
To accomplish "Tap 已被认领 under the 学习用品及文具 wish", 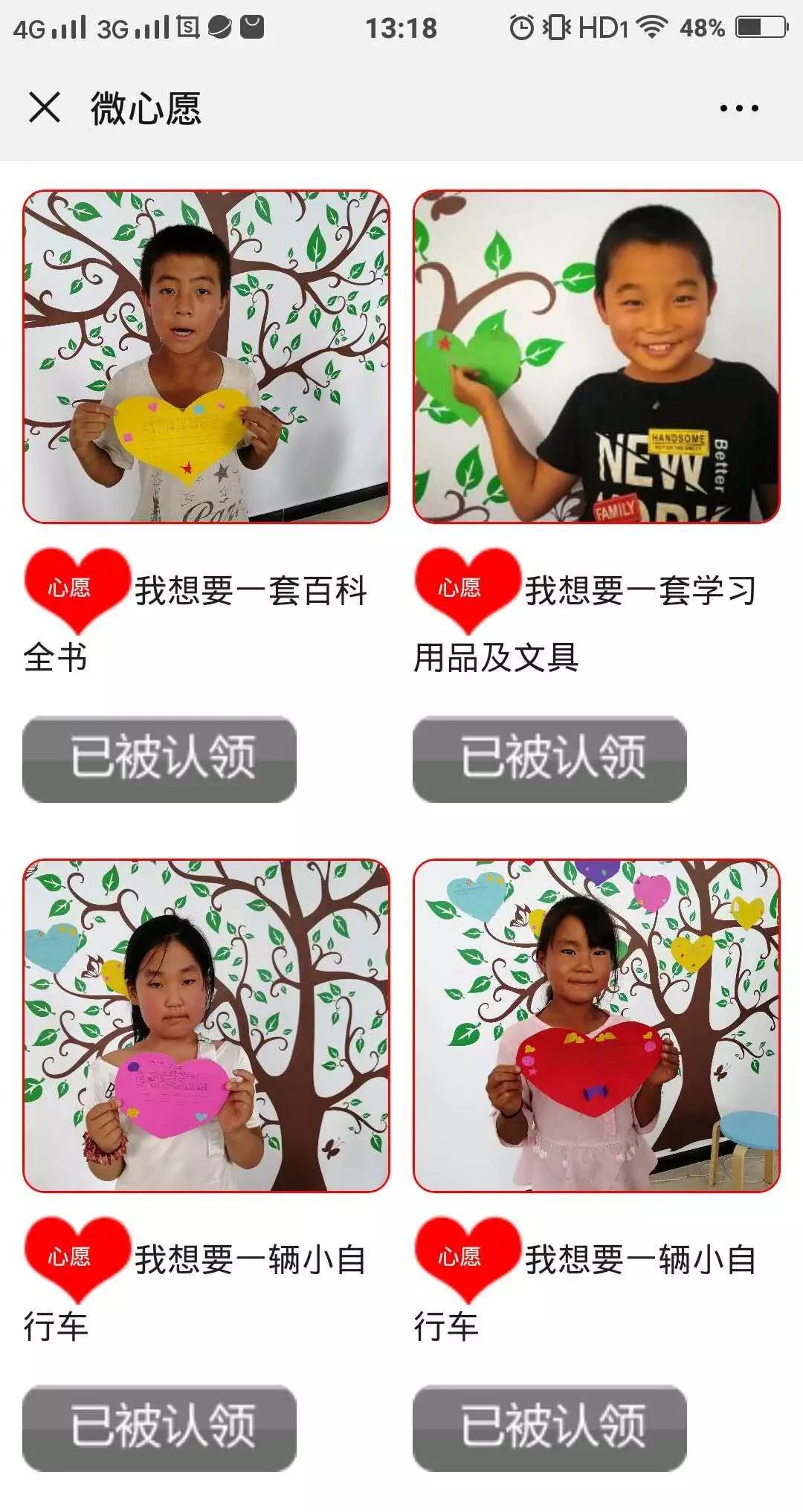I will 549,759.
